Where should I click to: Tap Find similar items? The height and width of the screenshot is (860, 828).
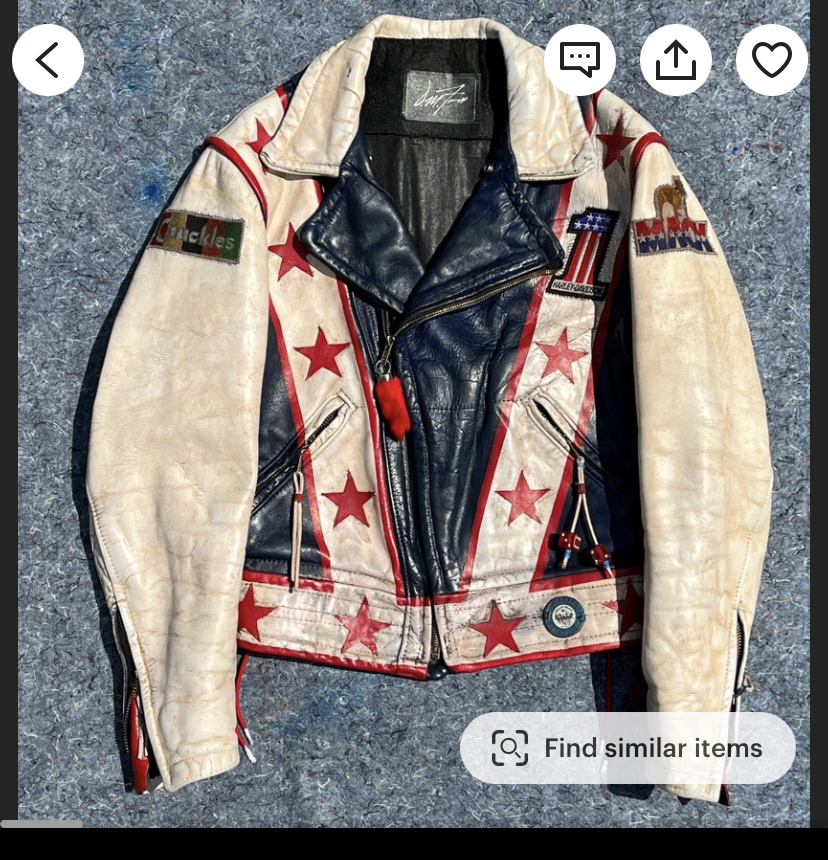point(628,748)
